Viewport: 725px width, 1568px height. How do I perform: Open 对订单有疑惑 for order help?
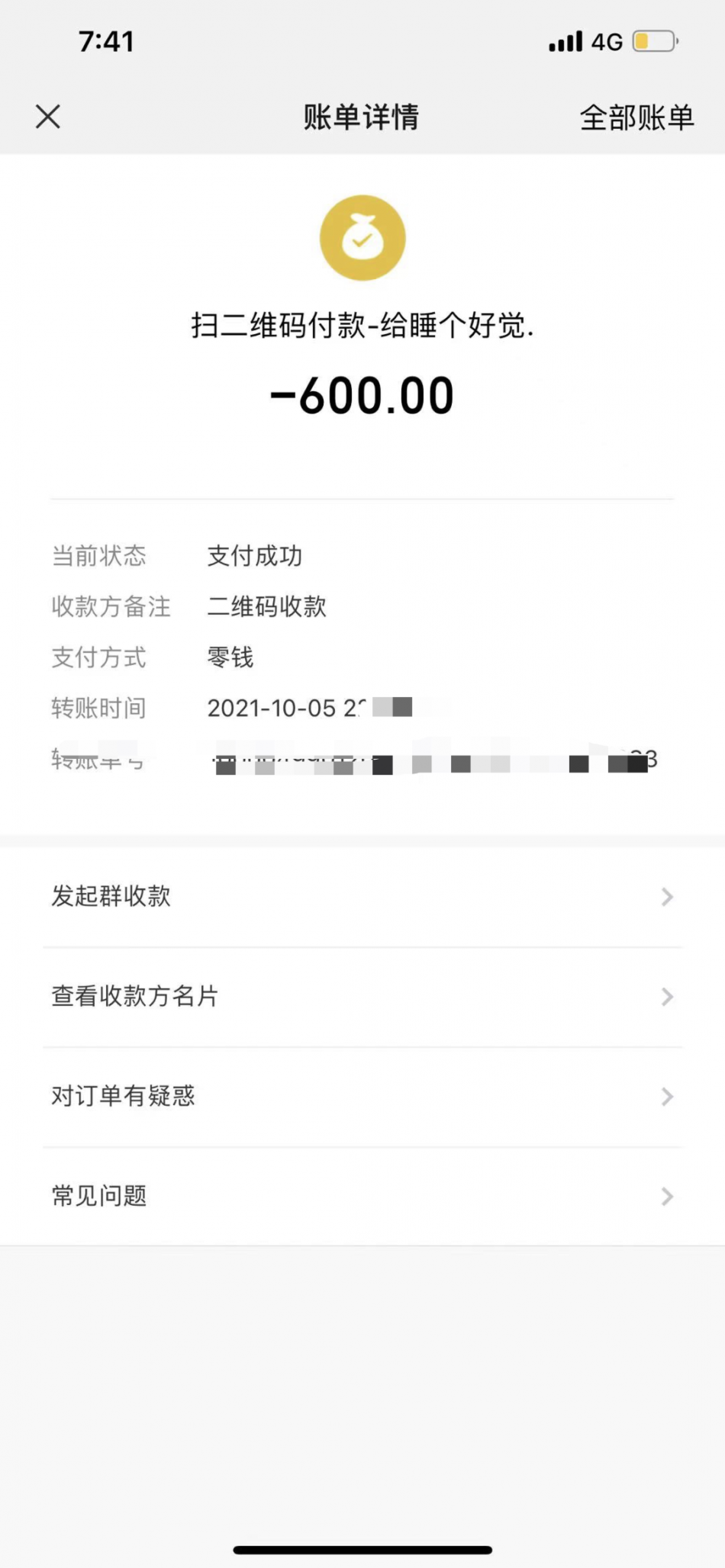click(362, 1097)
